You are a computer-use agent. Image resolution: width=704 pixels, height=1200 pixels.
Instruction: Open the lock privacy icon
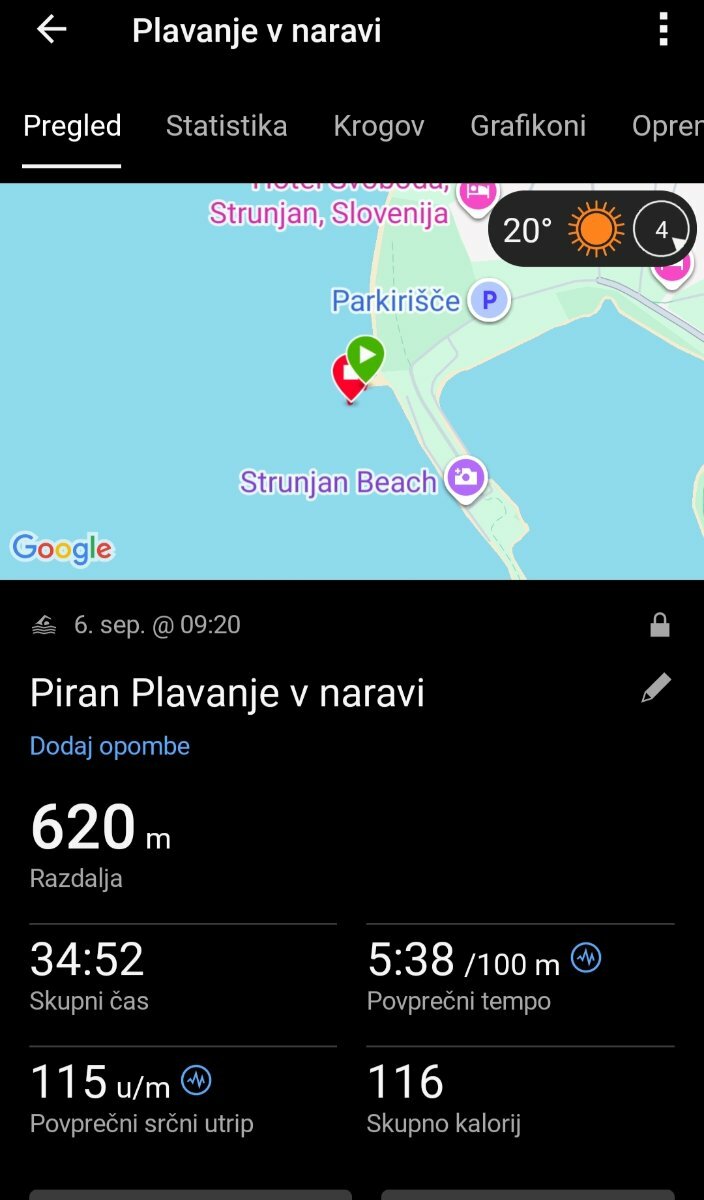pos(659,626)
